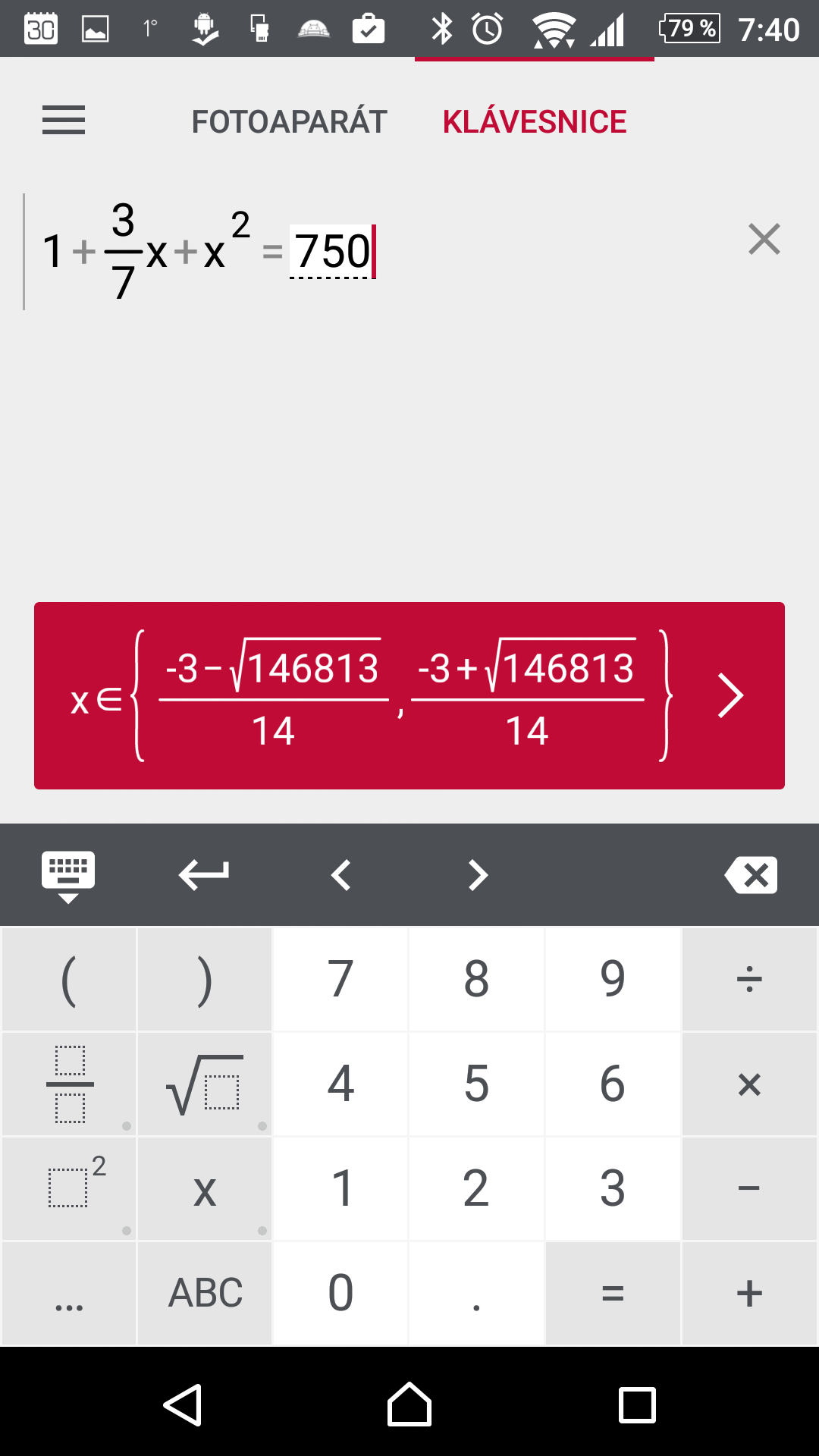The image size is (819, 1456).
Task: Insert a square root template
Action: click(x=205, y=1084)
